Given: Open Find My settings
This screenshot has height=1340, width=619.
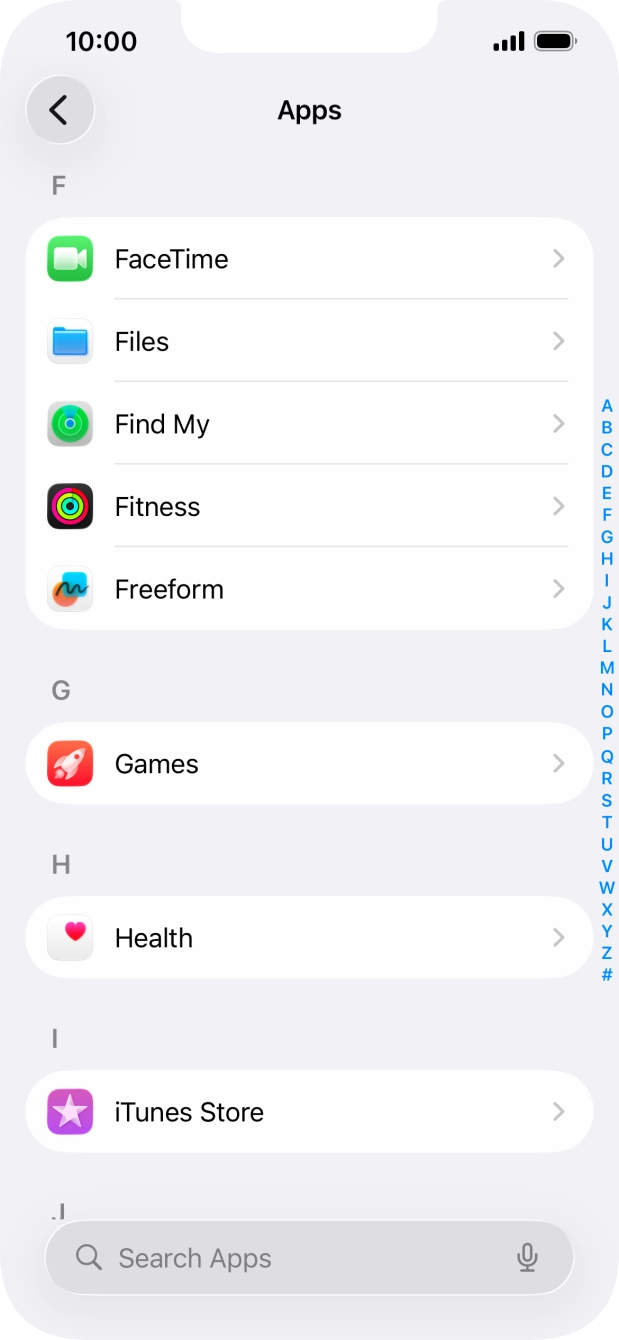Looking at the screenshot, I should [x=309, y=424].
